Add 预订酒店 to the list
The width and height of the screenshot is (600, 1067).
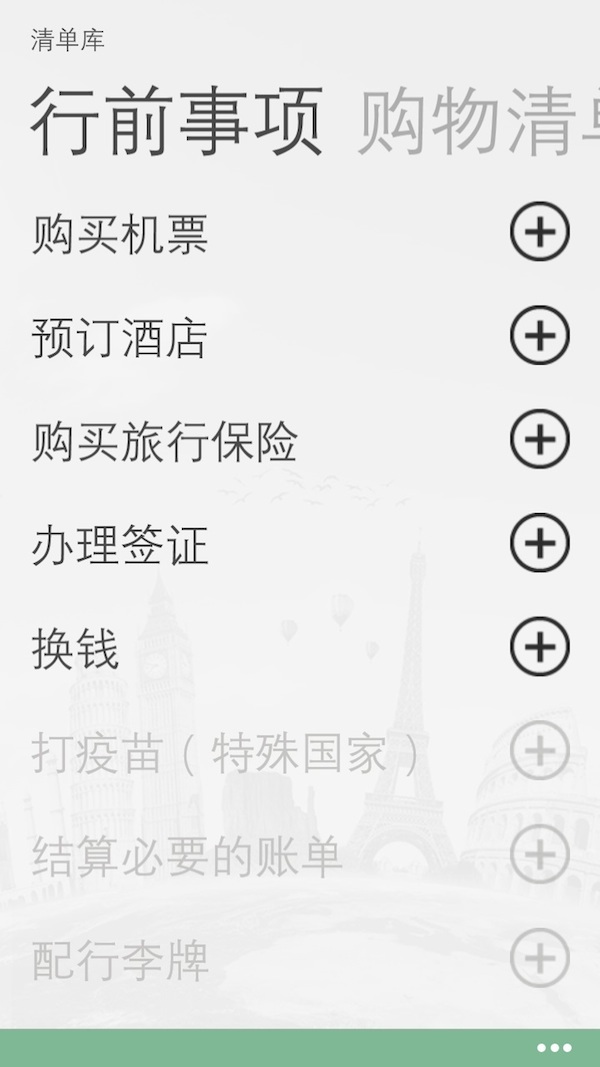(x=540, y=336)
